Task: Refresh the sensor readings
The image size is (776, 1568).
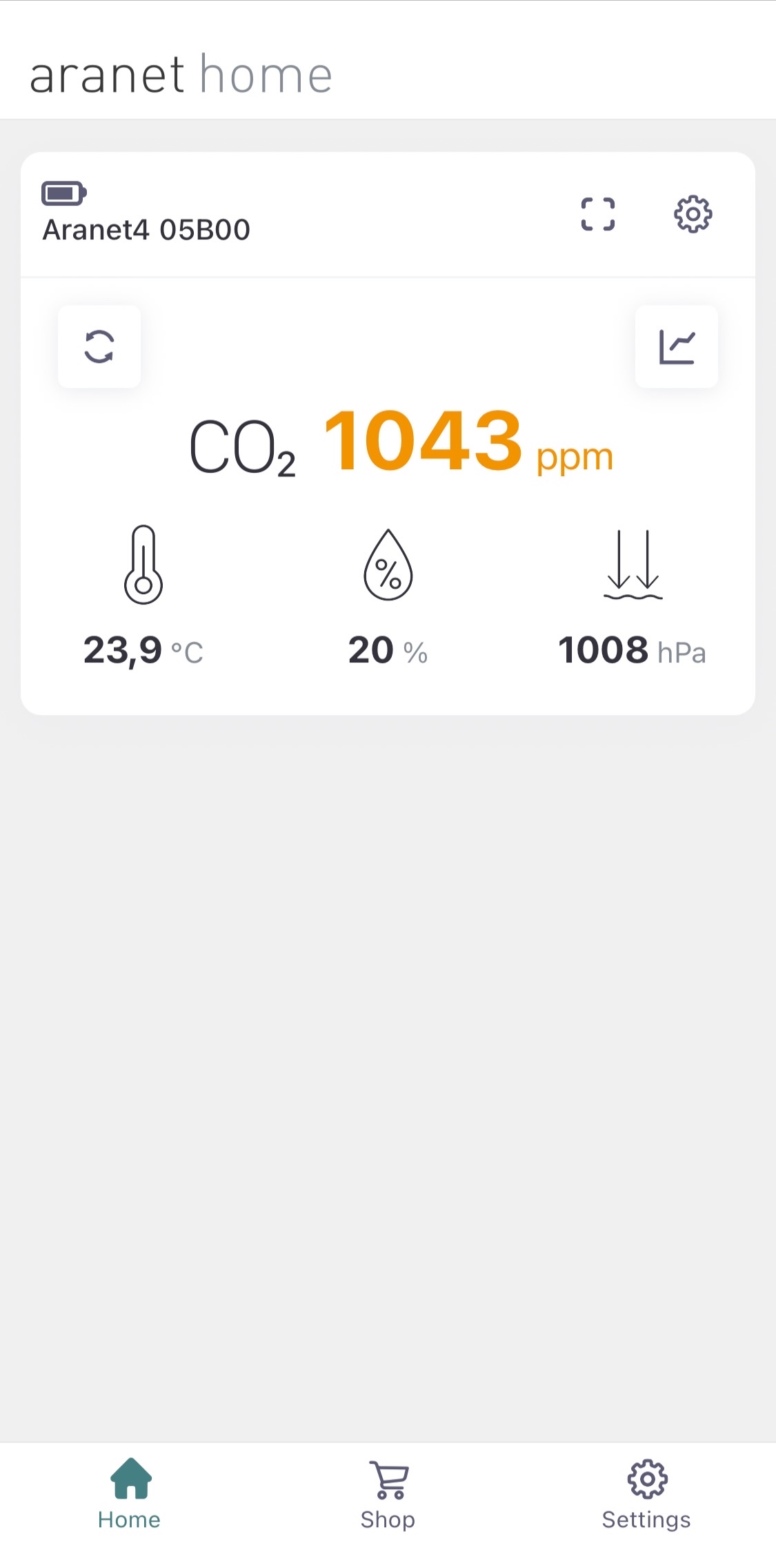Action: click(99, 346)
